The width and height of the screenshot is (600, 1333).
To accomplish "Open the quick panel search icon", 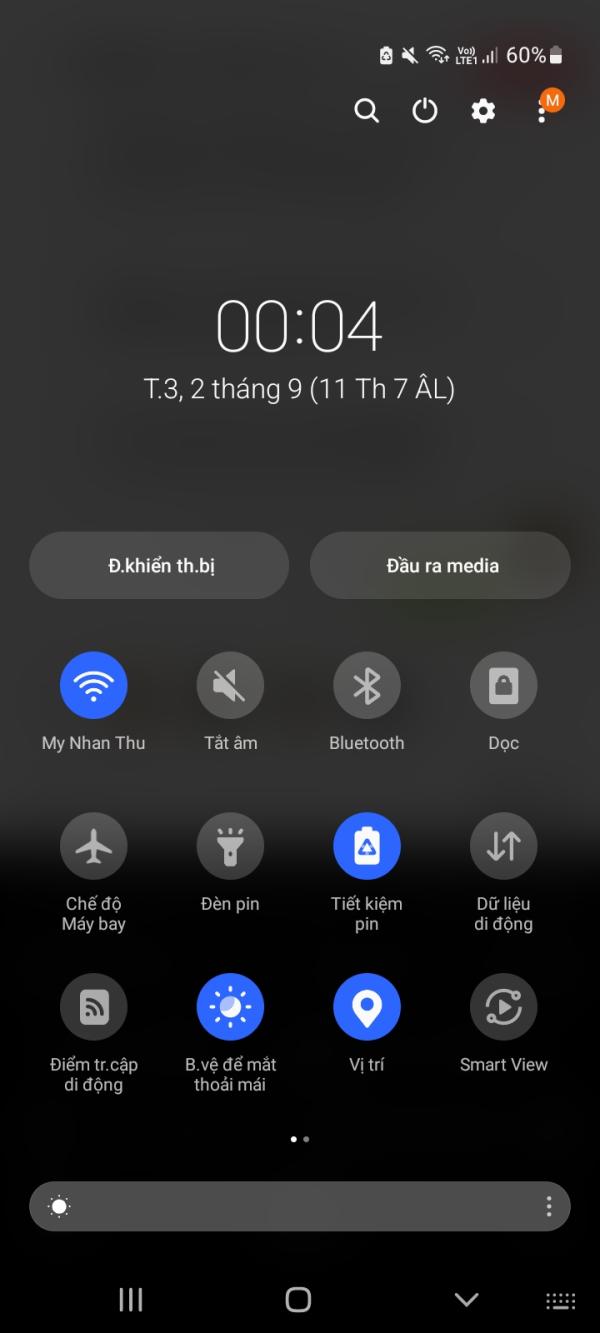I will point(367,111).
